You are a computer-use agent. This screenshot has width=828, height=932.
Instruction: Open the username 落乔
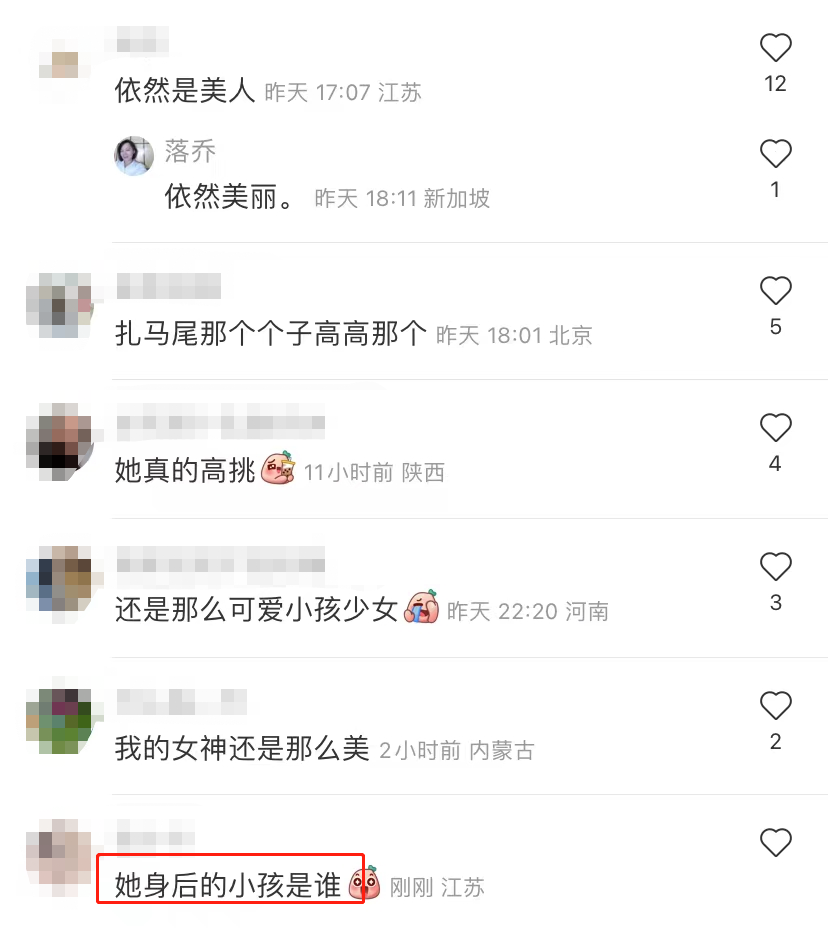[190, 152]
